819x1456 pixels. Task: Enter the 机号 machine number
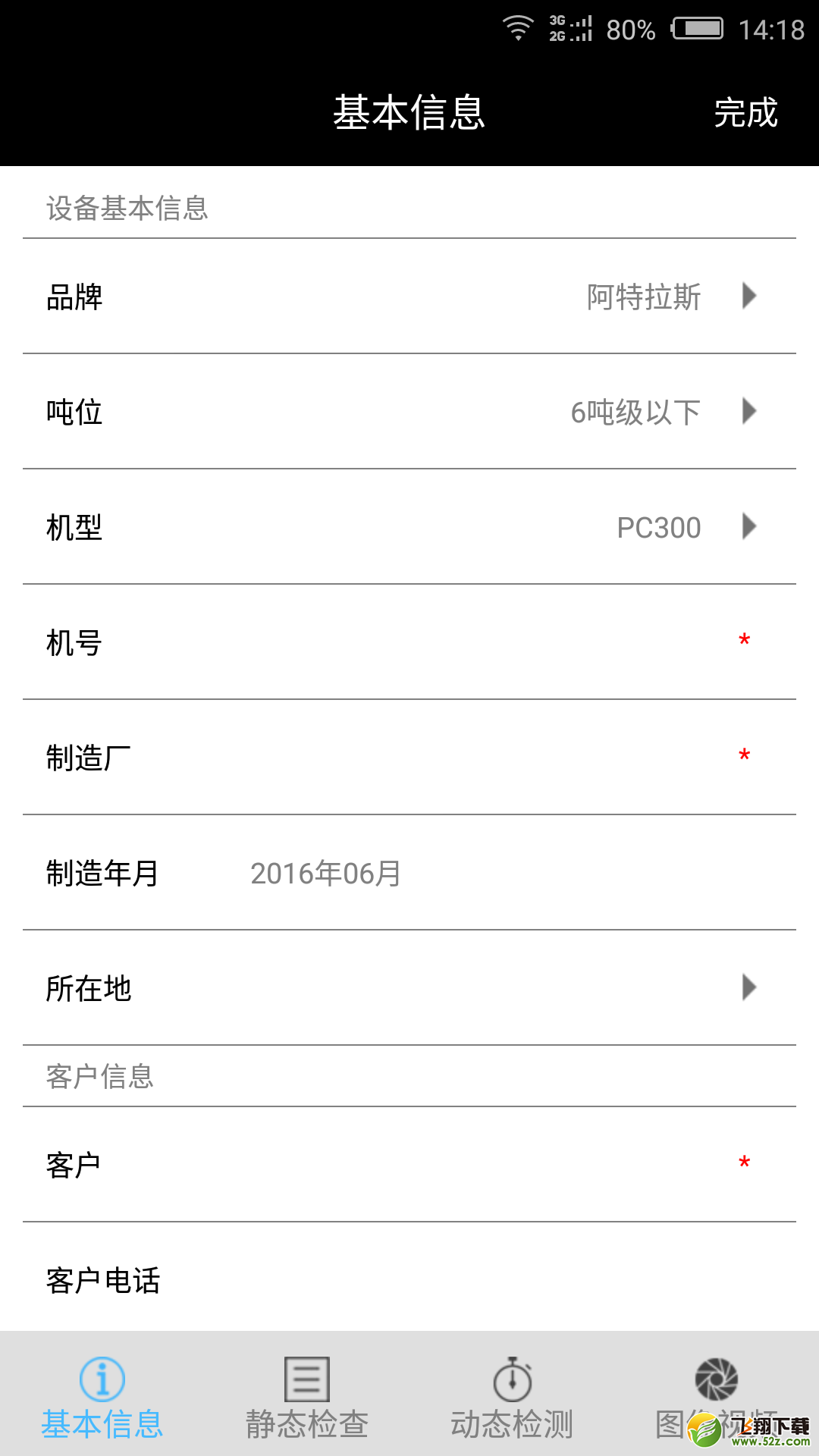coord(409,642)
